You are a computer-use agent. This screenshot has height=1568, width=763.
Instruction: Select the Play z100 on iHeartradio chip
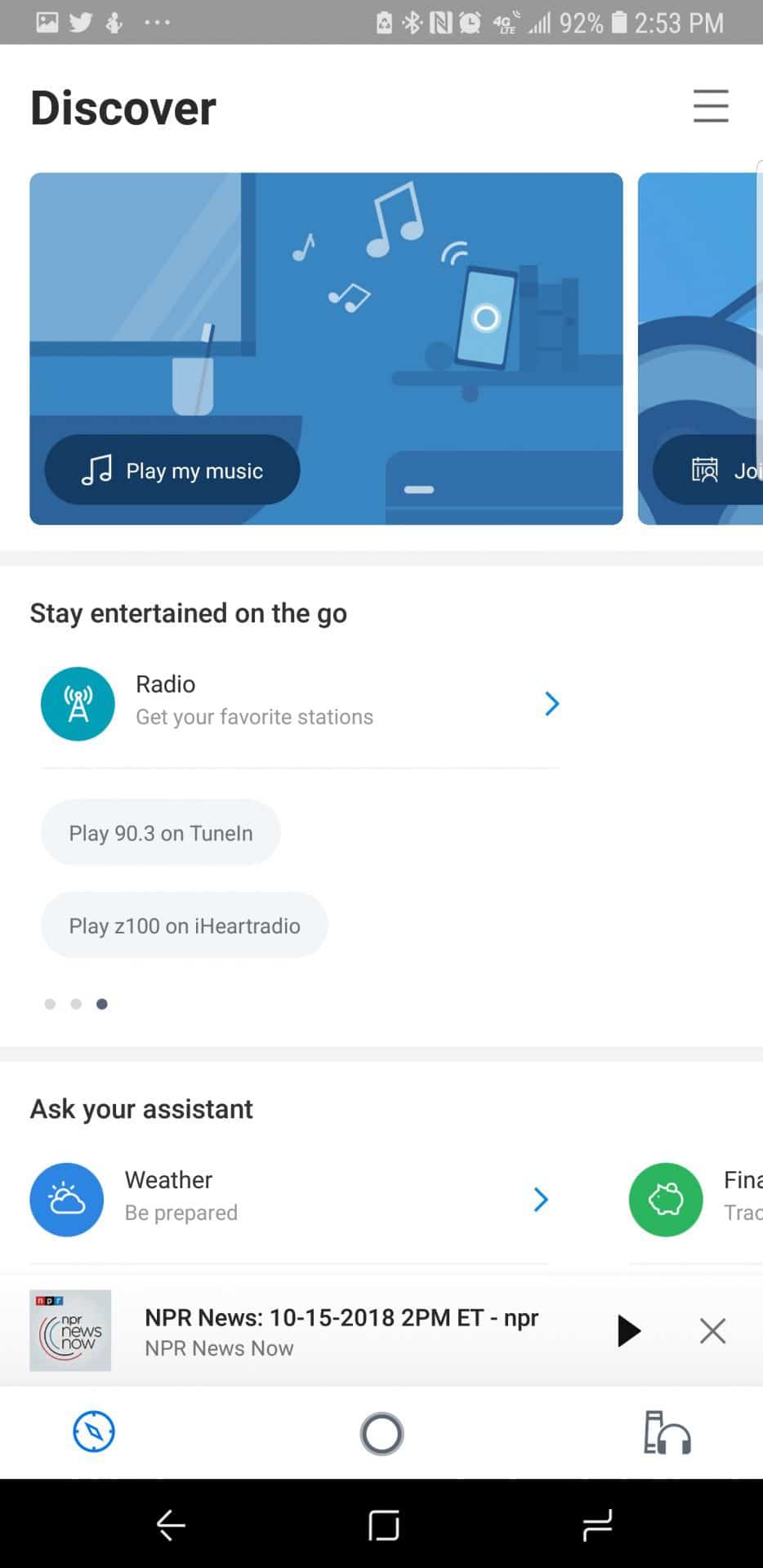(x=185, y=925)
